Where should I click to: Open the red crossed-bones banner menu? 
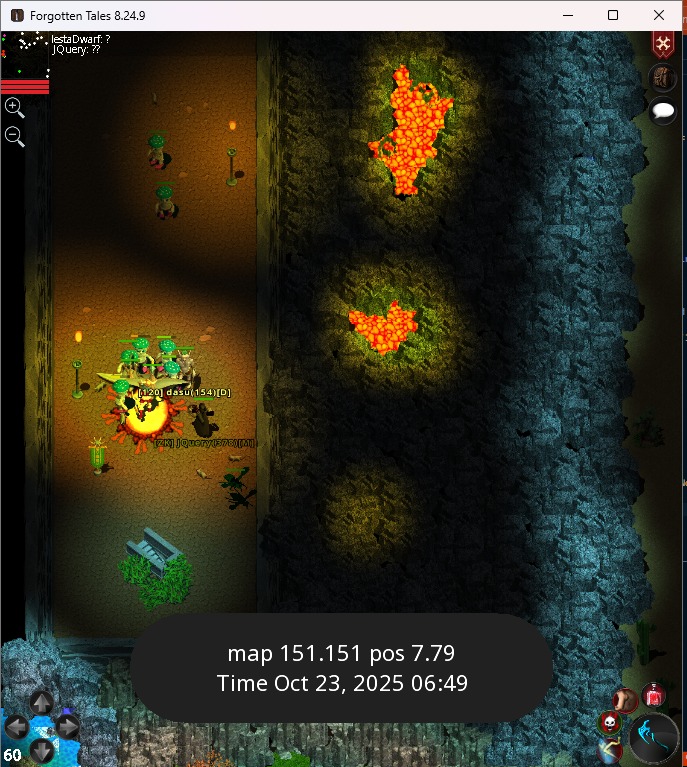coord(662,44)
